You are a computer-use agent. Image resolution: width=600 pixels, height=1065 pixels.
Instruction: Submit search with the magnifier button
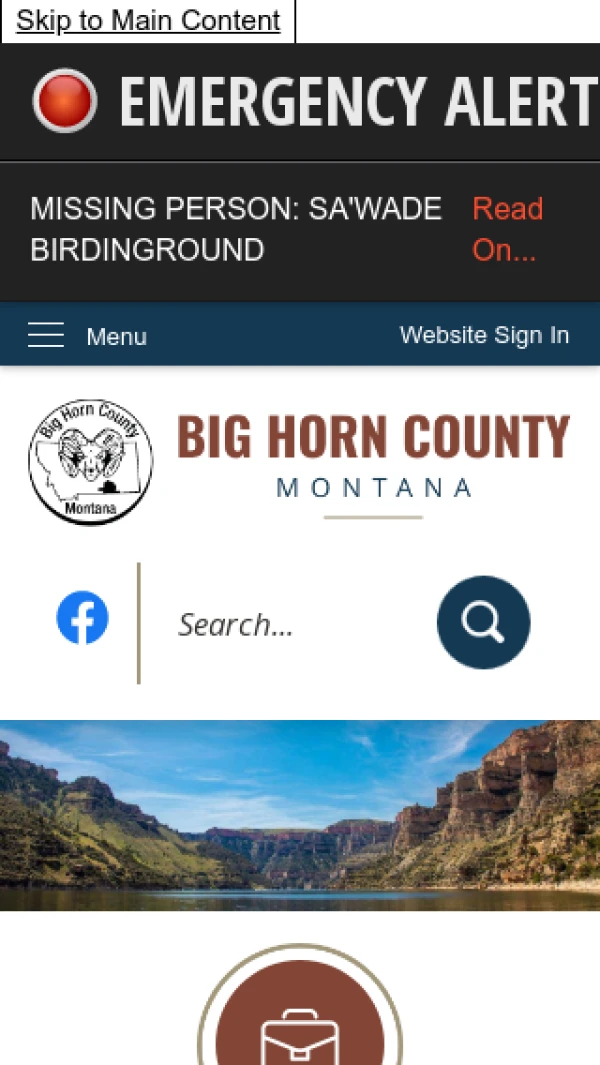[x=483, y=622]
